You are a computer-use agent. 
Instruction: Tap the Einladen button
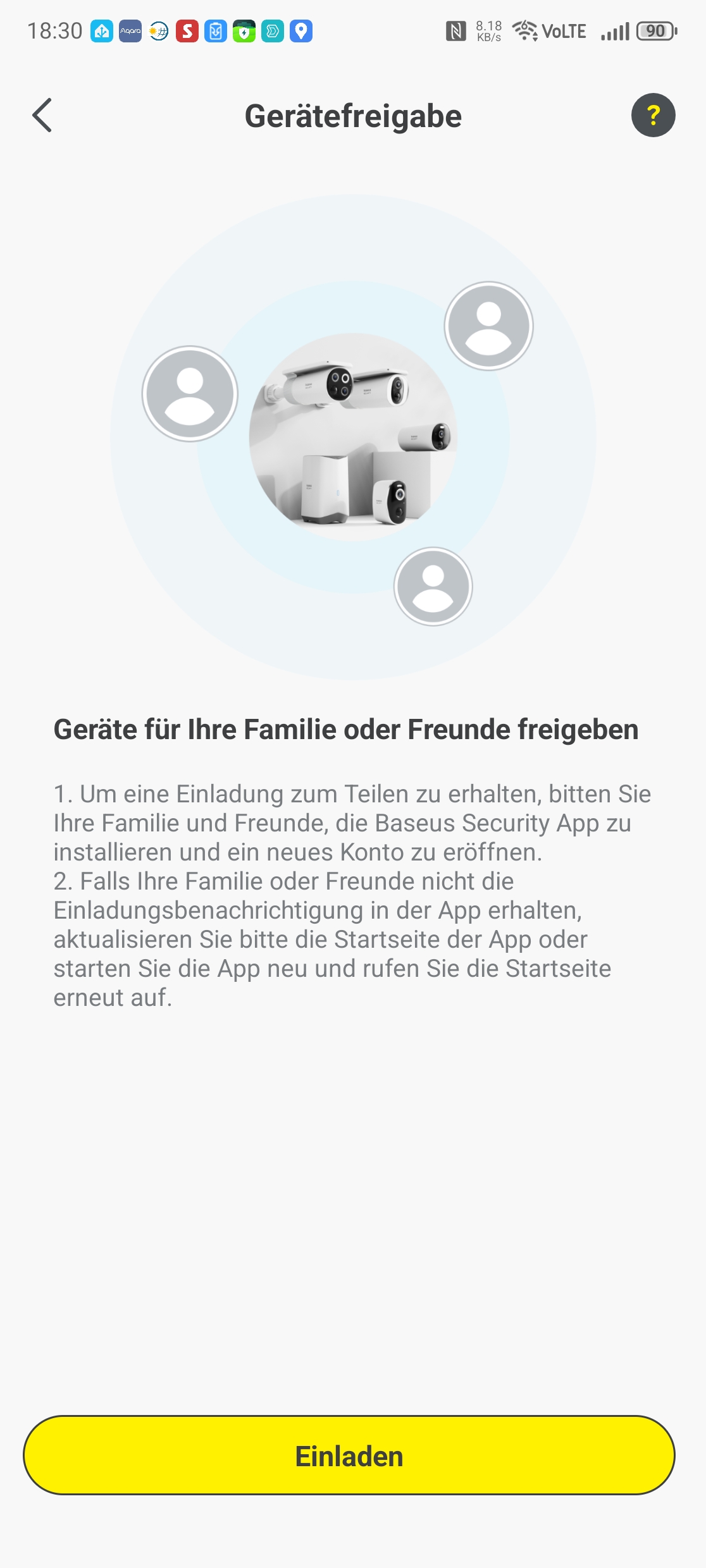click(x=349, y=1455)
